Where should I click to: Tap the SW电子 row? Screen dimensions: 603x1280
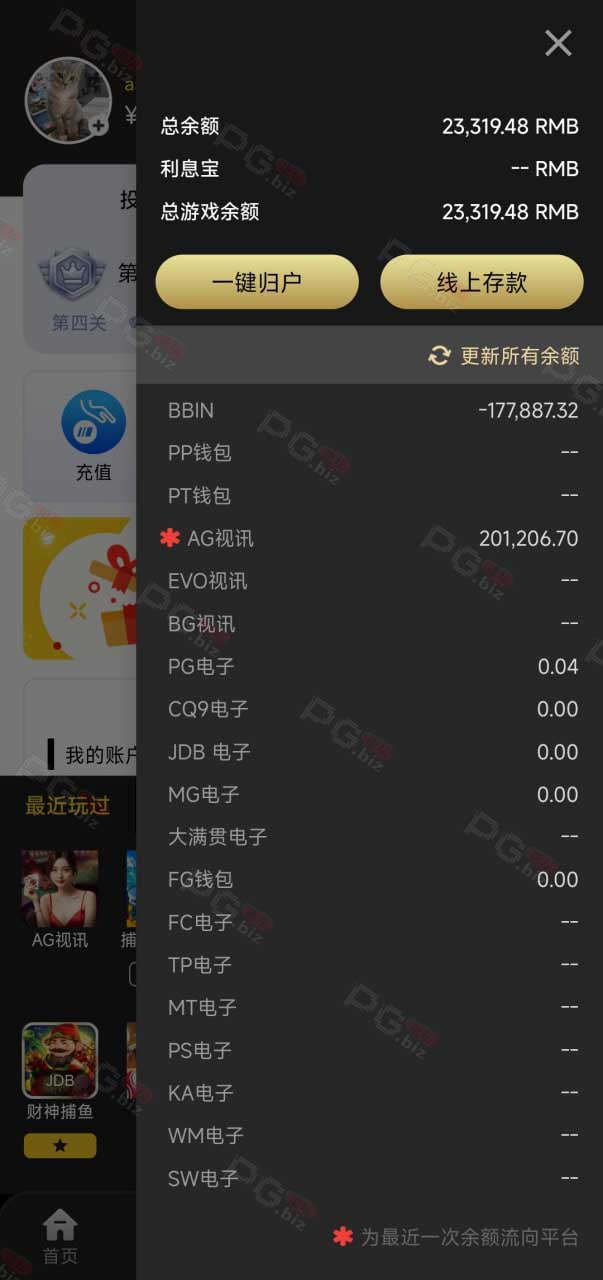click(x=370, y=1179)
